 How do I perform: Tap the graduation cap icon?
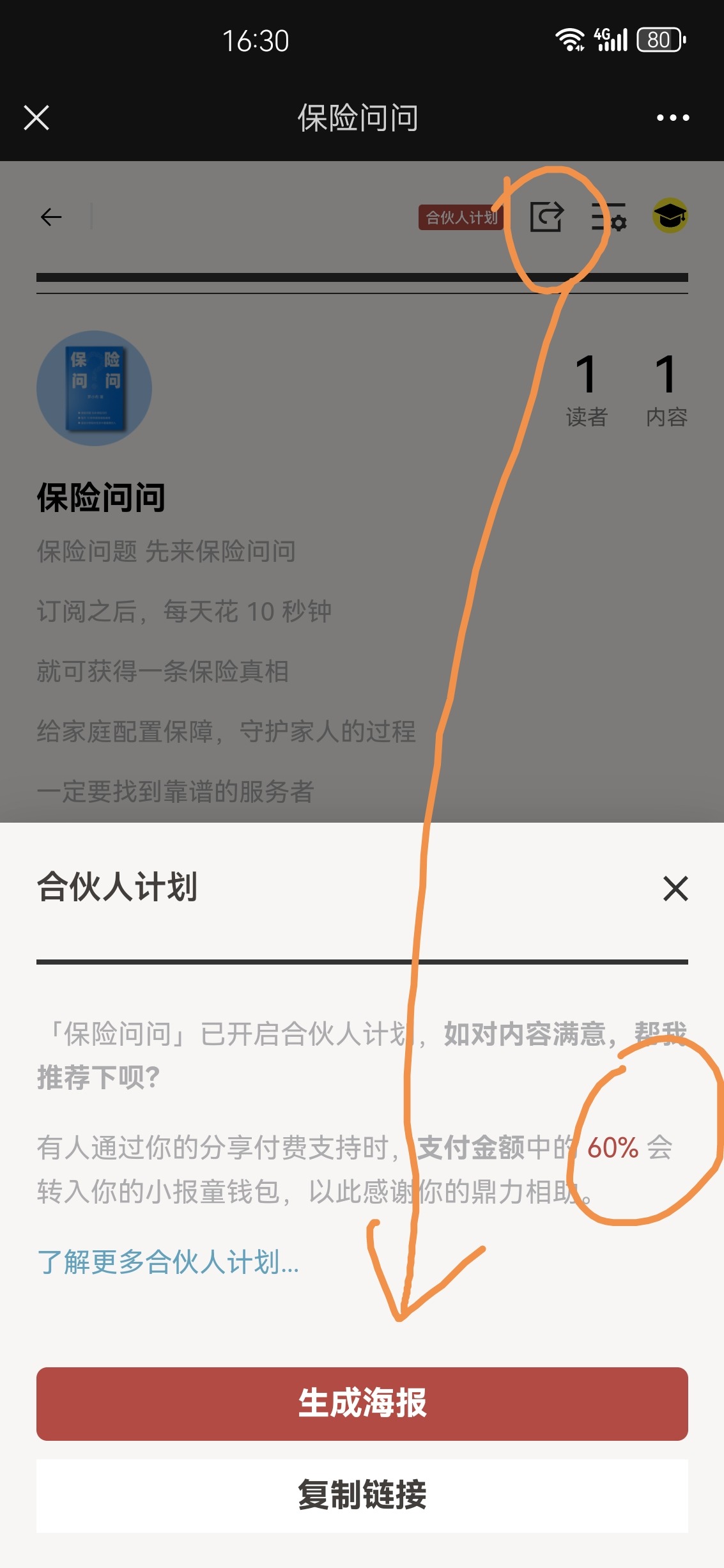[670, 216]
